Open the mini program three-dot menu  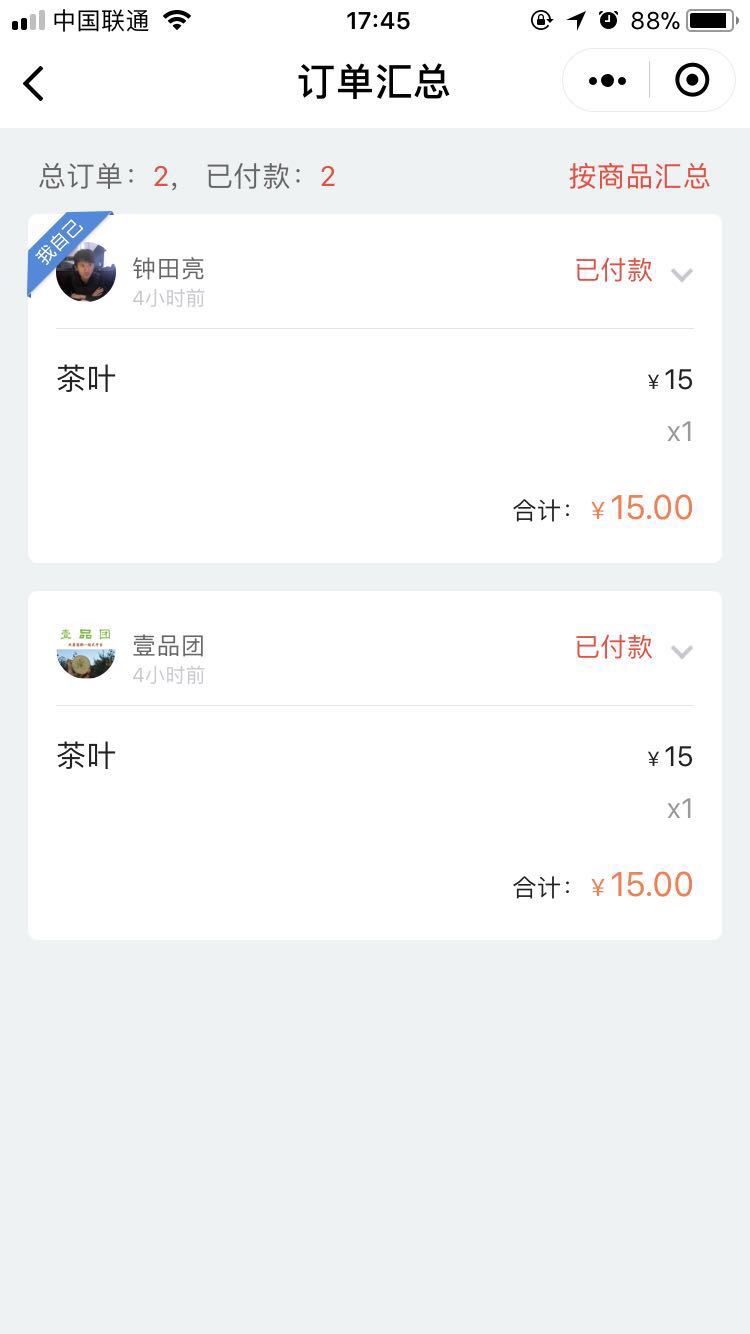tap(607, 81)
